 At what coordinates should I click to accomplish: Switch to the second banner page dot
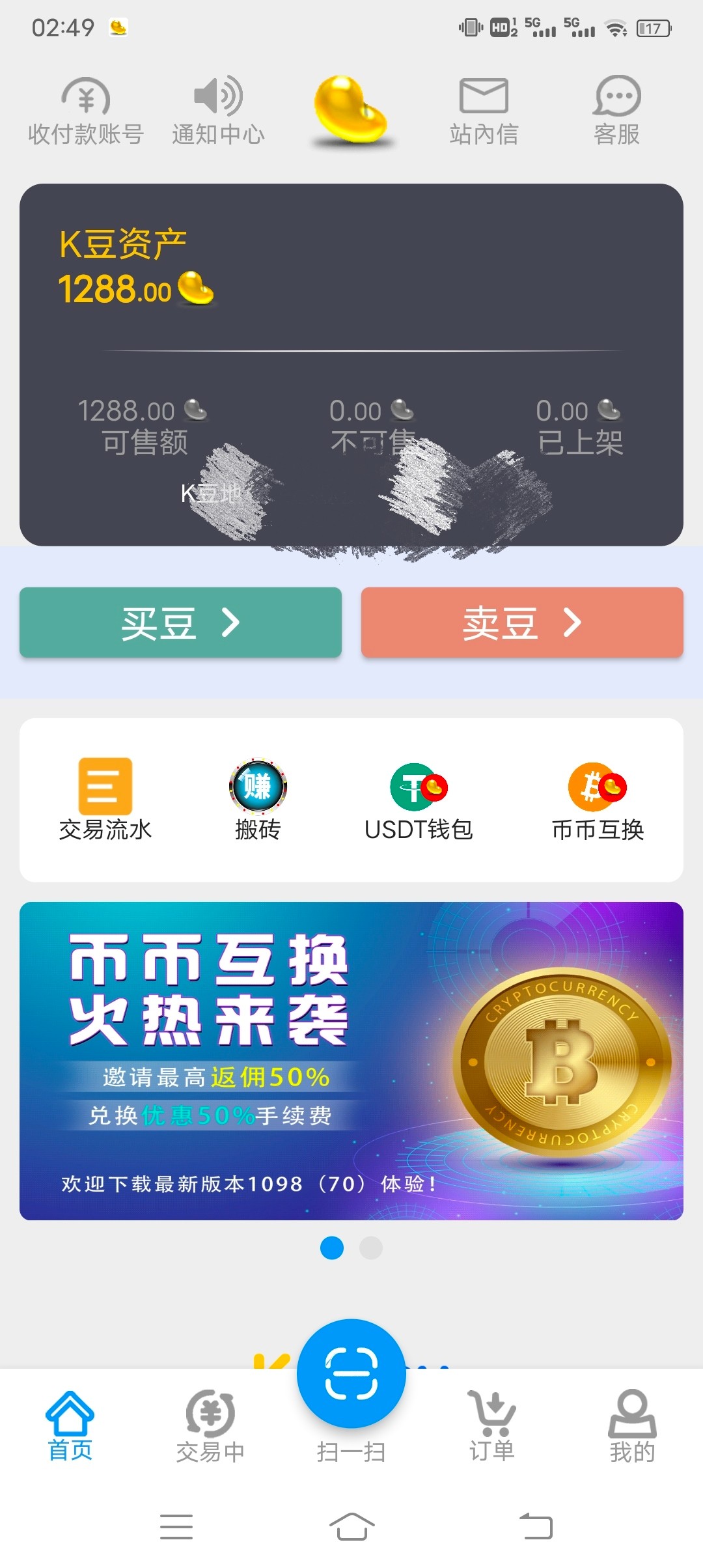pos(371,1248)
